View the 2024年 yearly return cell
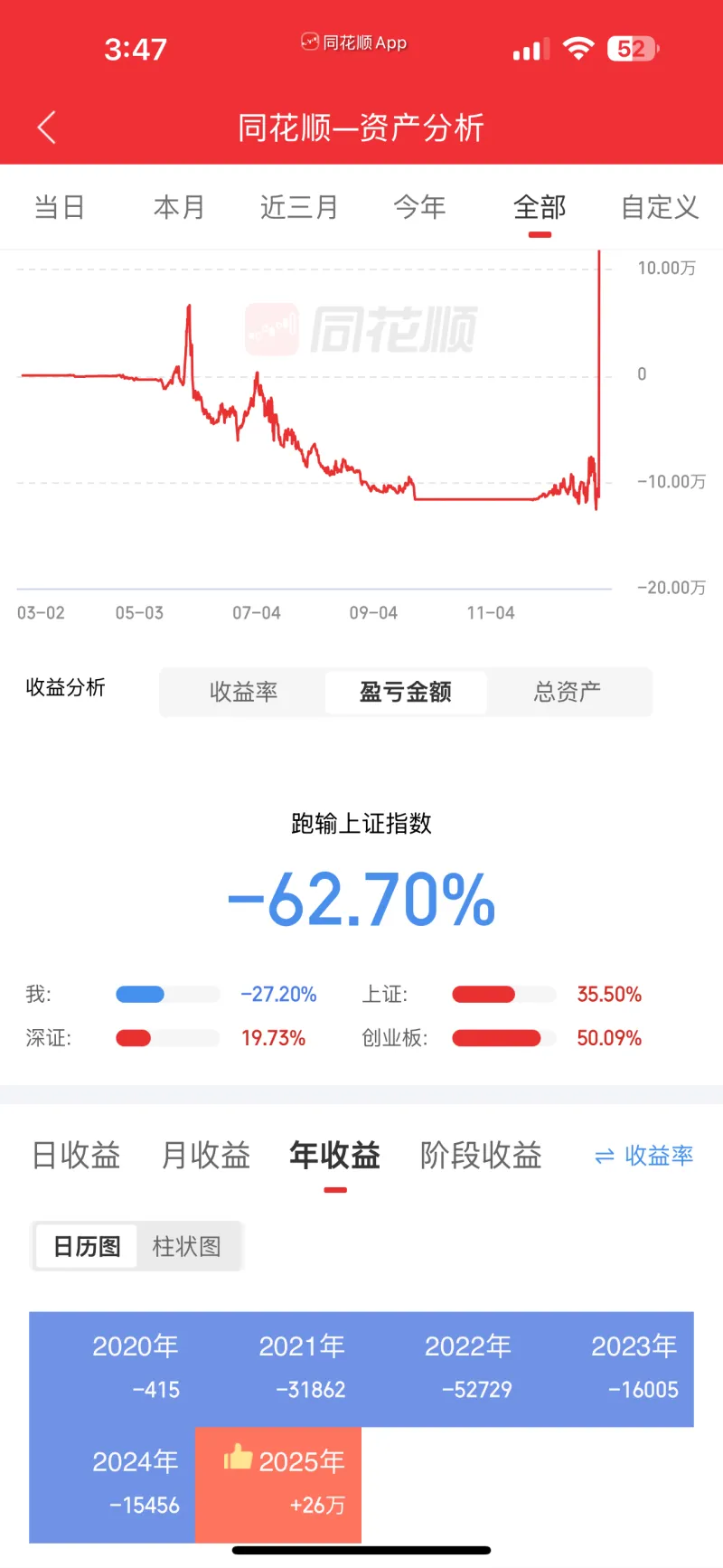Image resolution: width=723 pixels, height=1568 pixels. pyautogui.click(x=112, y=1484)
